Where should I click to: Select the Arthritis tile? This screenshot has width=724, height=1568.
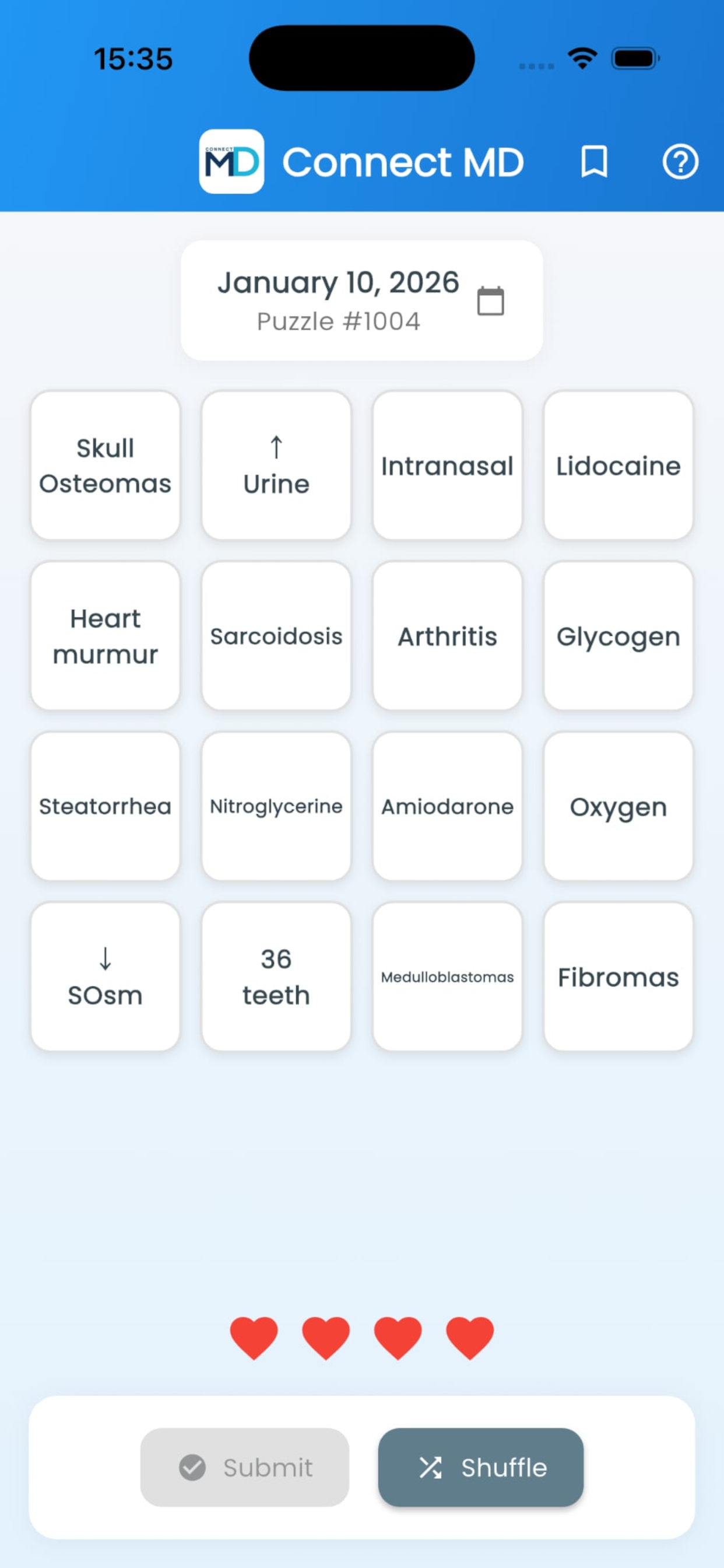tap(447, 635)
